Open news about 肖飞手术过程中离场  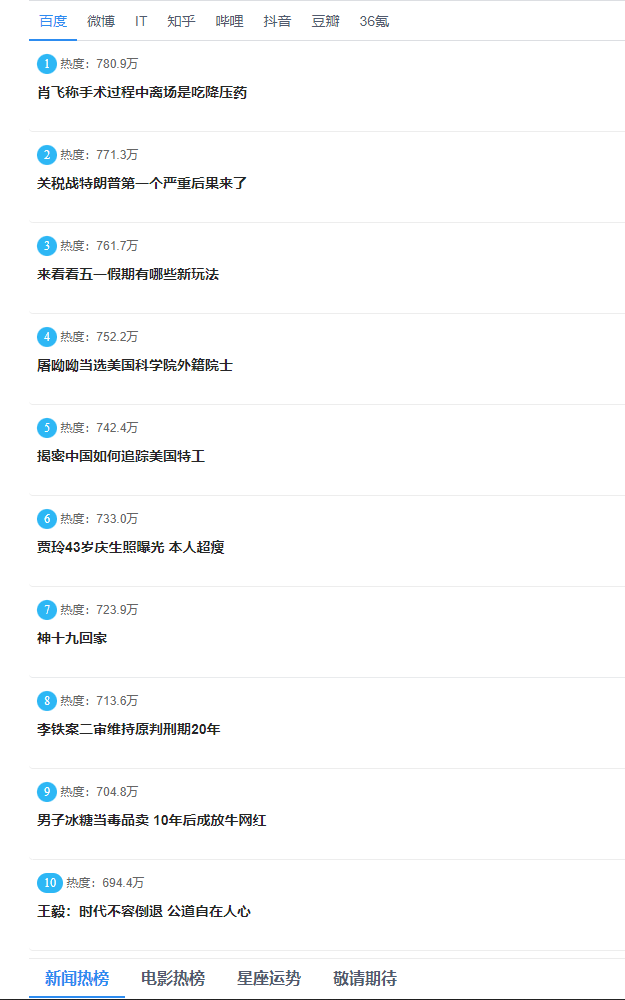tap(142, 93)
